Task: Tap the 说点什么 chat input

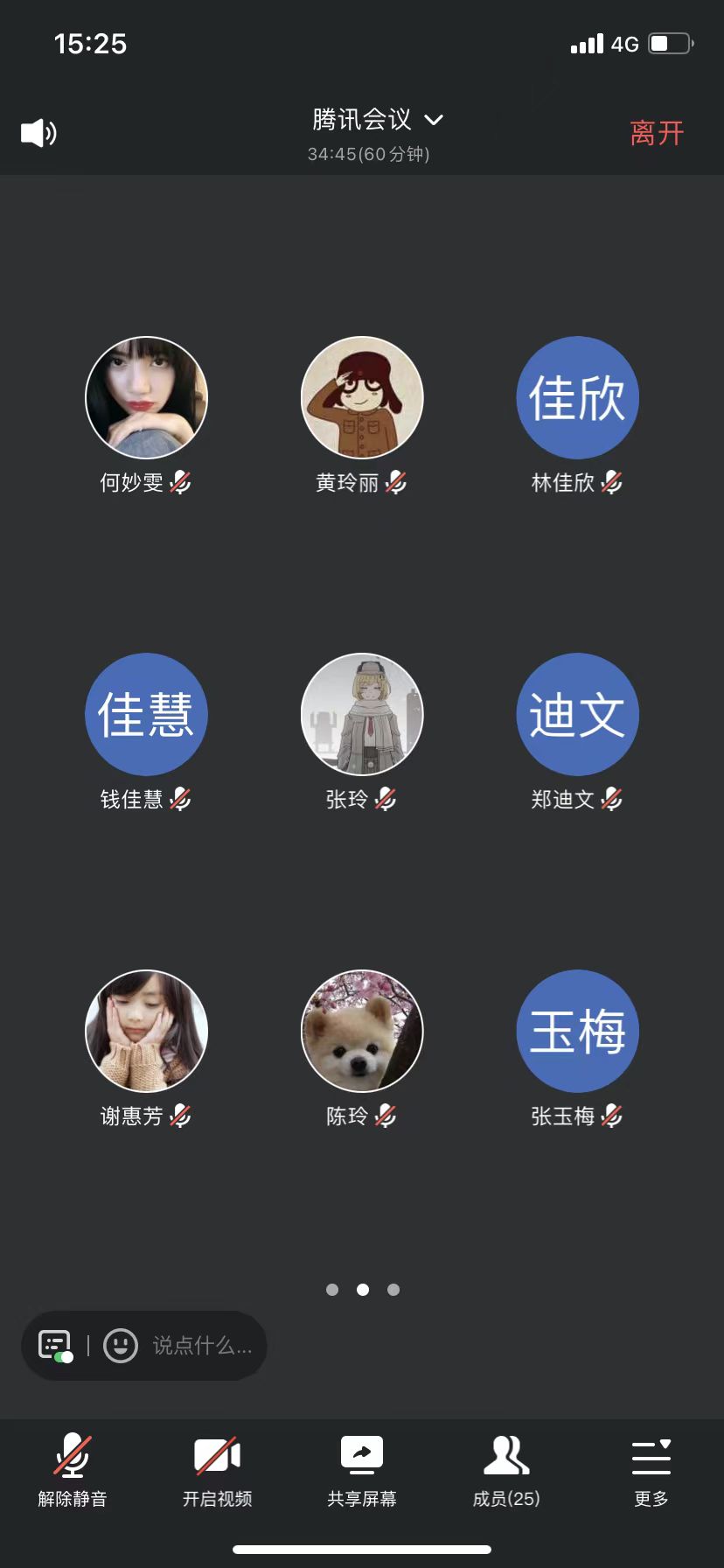Action: [x=202, y=1346]
